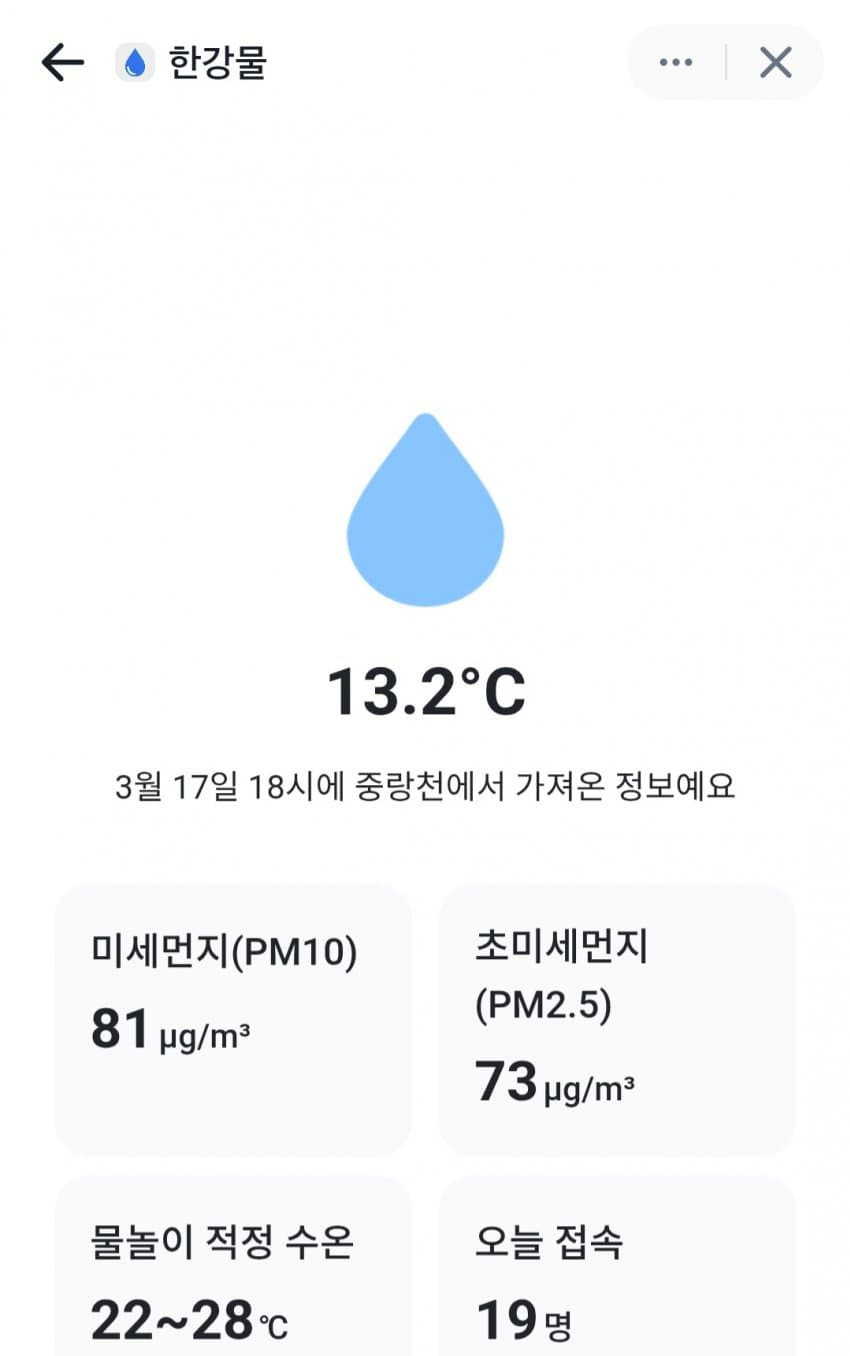Open the 중랑천 data source info text

424,787
